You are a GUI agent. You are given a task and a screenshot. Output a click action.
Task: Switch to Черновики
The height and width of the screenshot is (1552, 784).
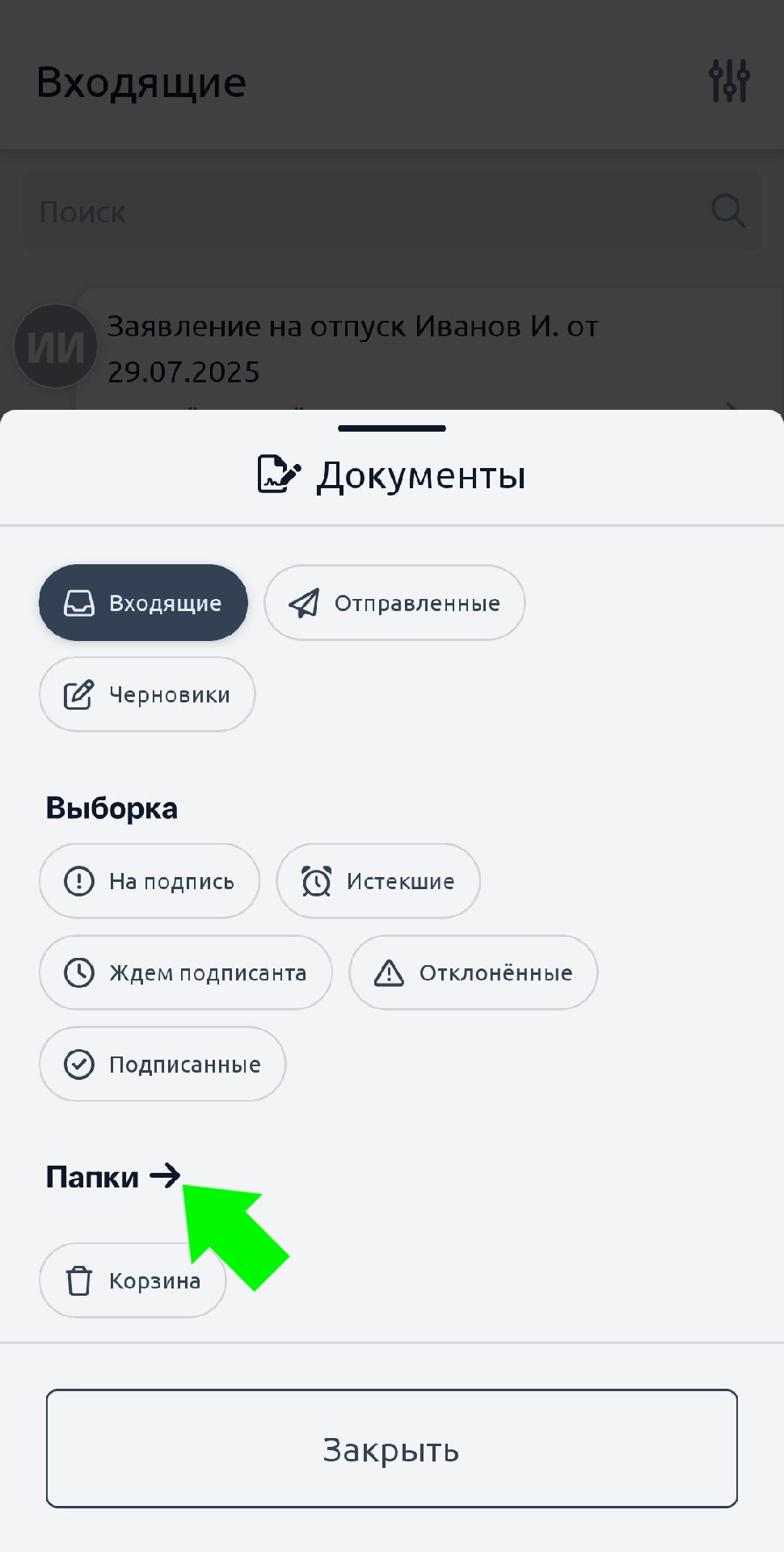coord(147,694)
